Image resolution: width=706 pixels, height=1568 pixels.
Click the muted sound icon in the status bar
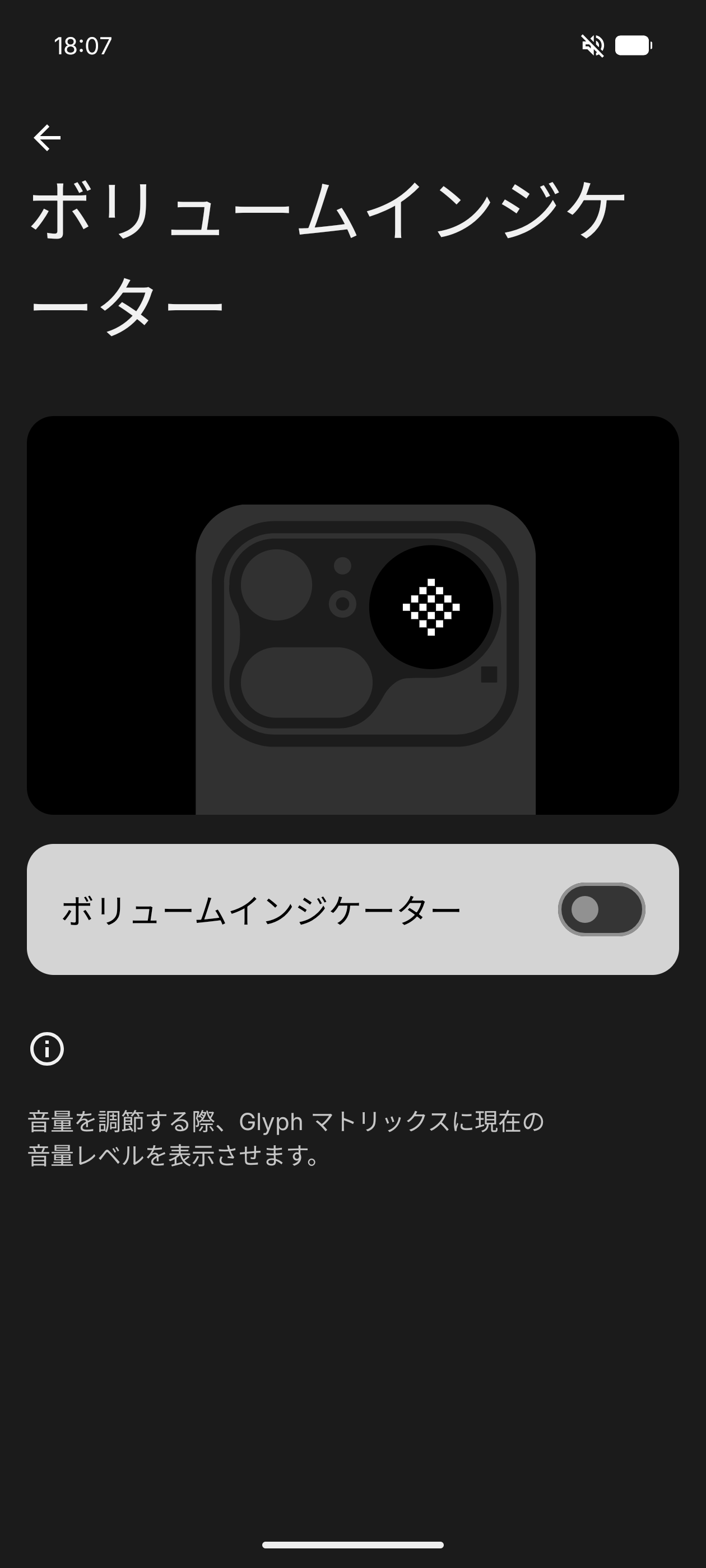pos(591,44)
